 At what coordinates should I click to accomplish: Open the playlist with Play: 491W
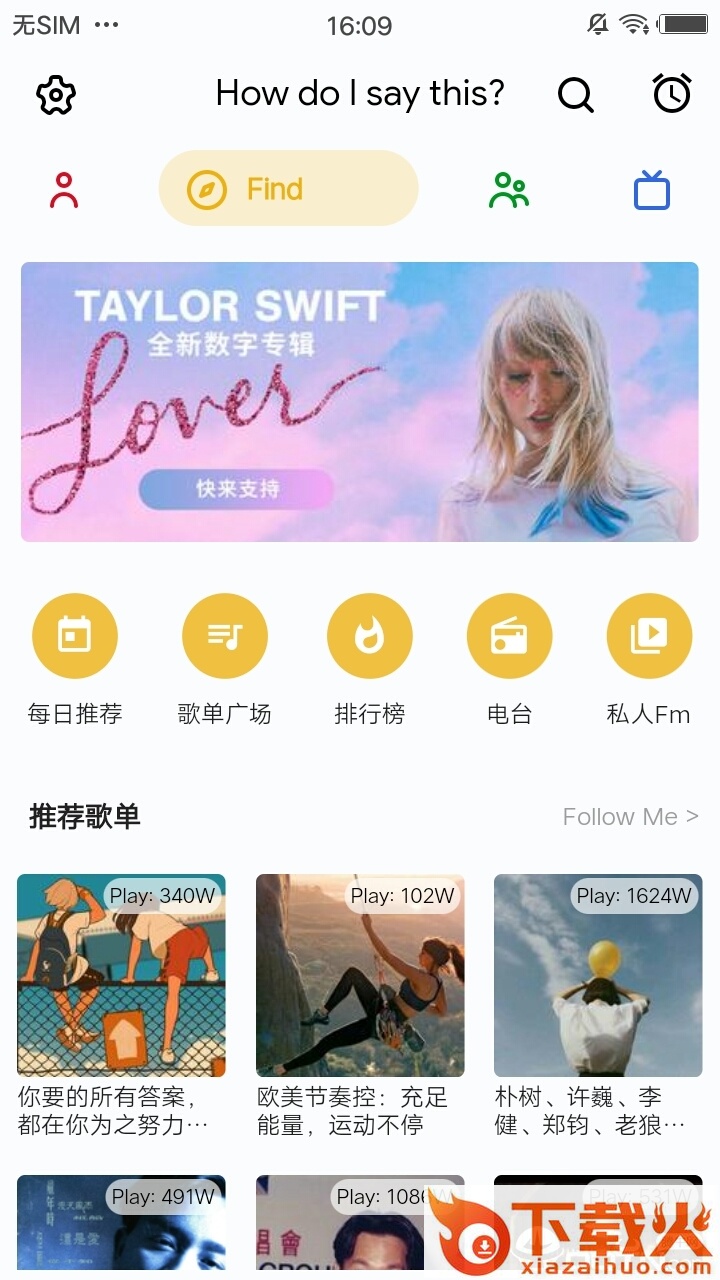tap(121, 1225)
